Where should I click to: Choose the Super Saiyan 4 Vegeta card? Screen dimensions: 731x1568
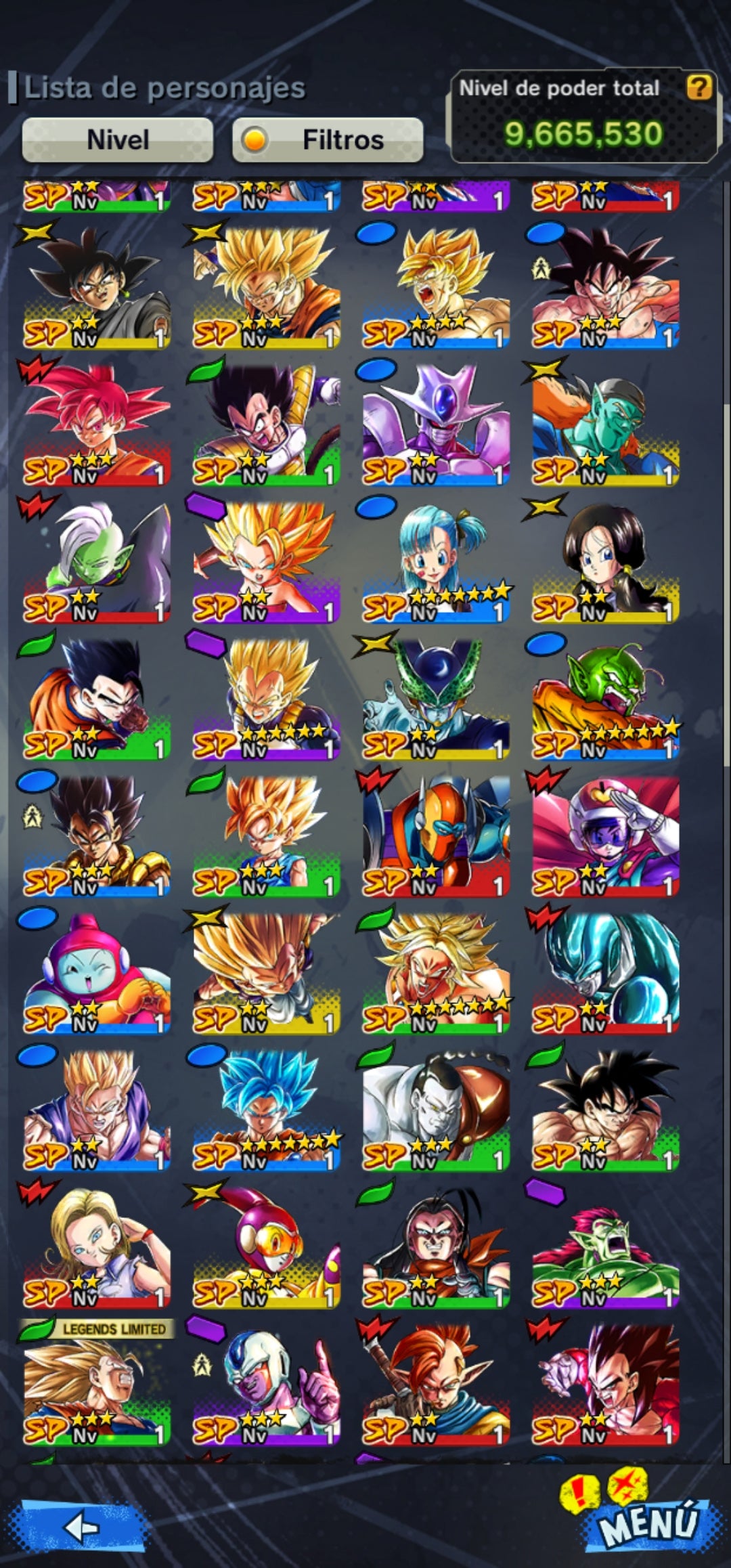pos(605,1385)
